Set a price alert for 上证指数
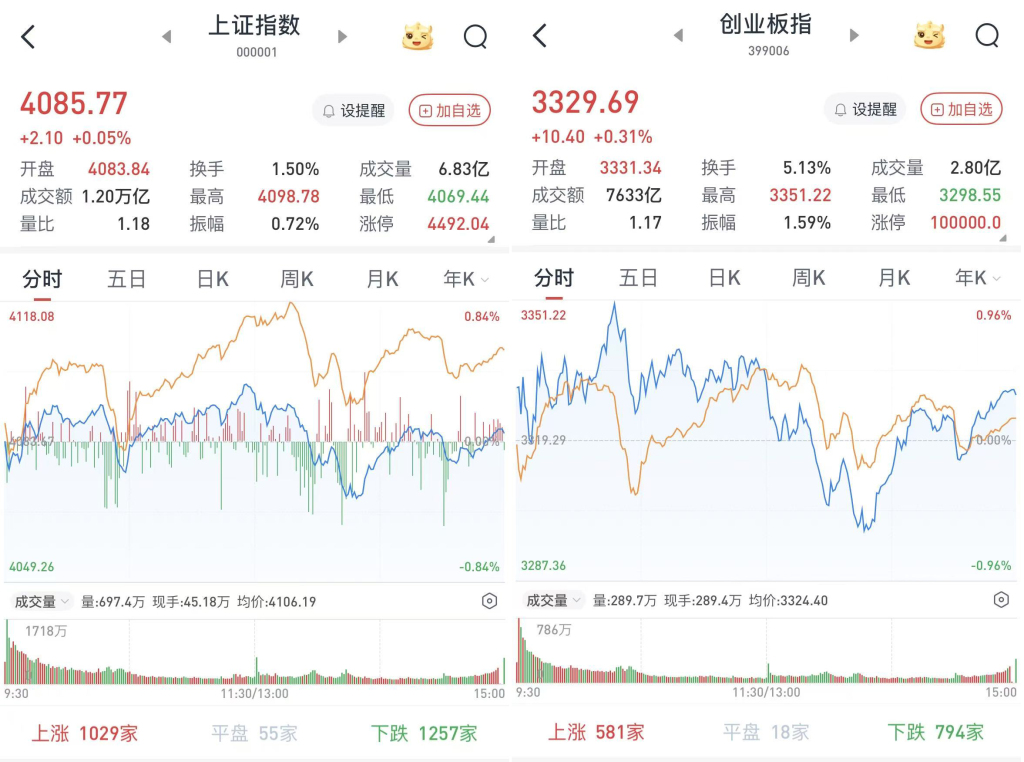Image resolution: width=1024 pixels, height=762 pixels. pos(353,110)
